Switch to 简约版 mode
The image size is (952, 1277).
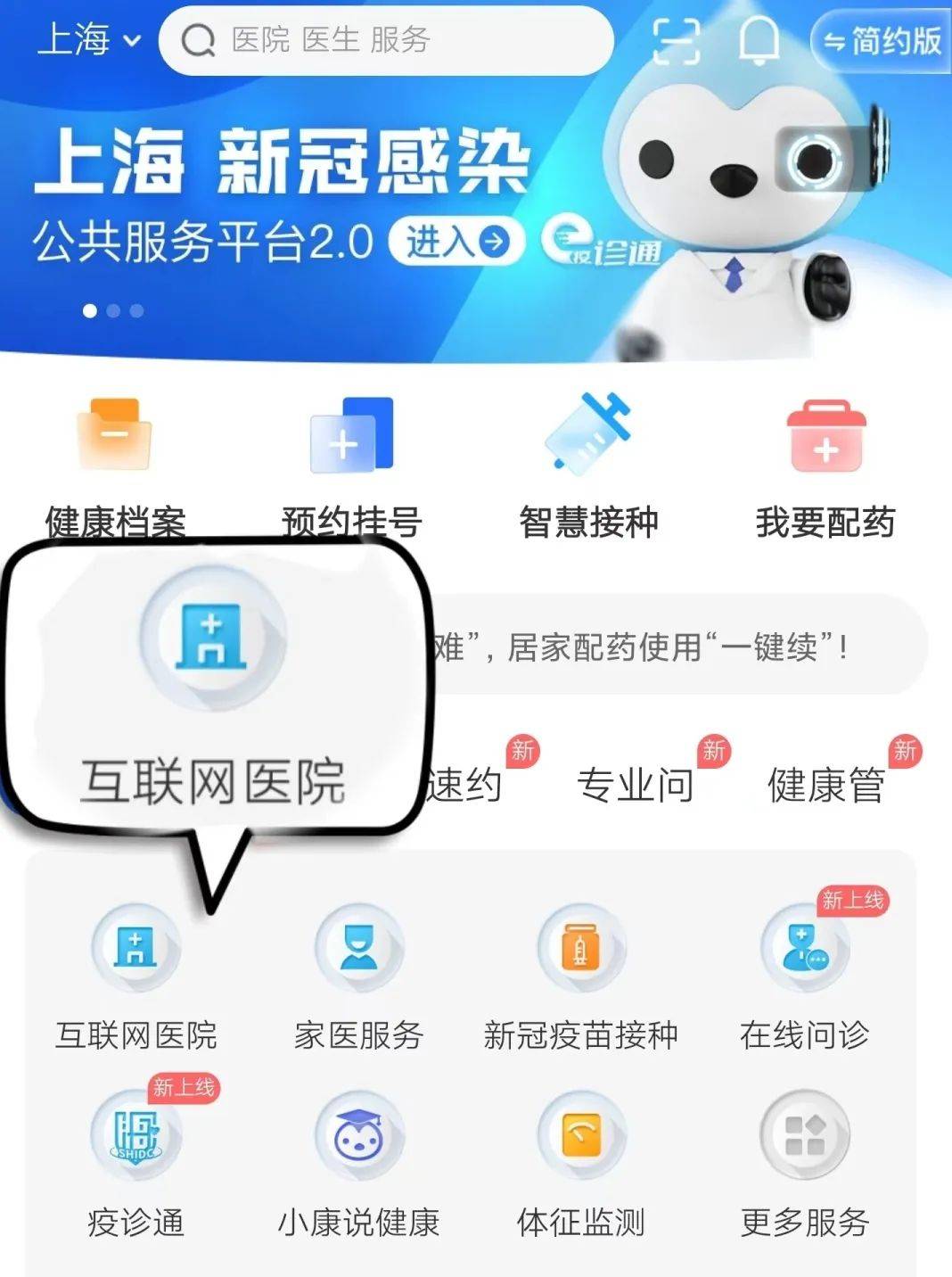point(881,40)
